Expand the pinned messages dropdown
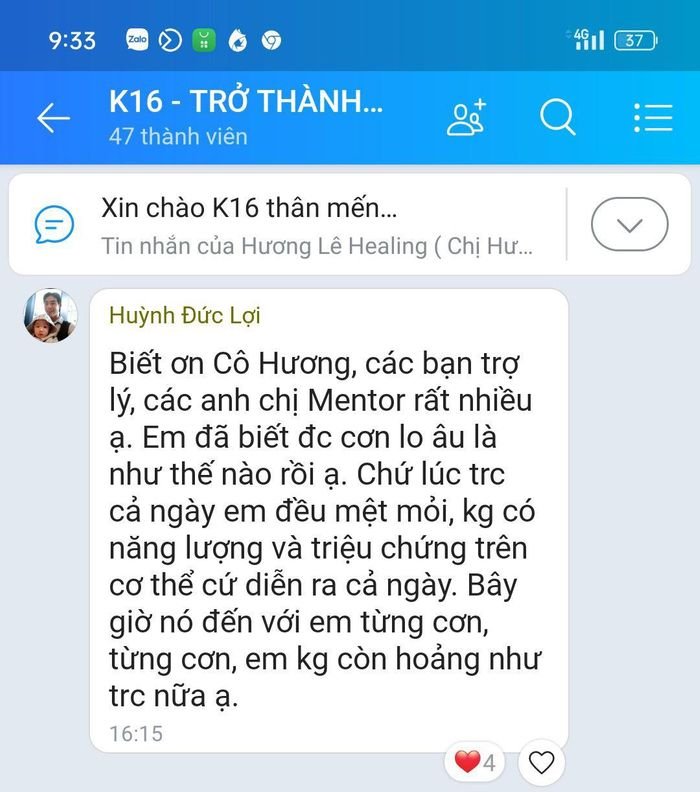This screenshot has height=792, width=700. (x=629, y=224)
